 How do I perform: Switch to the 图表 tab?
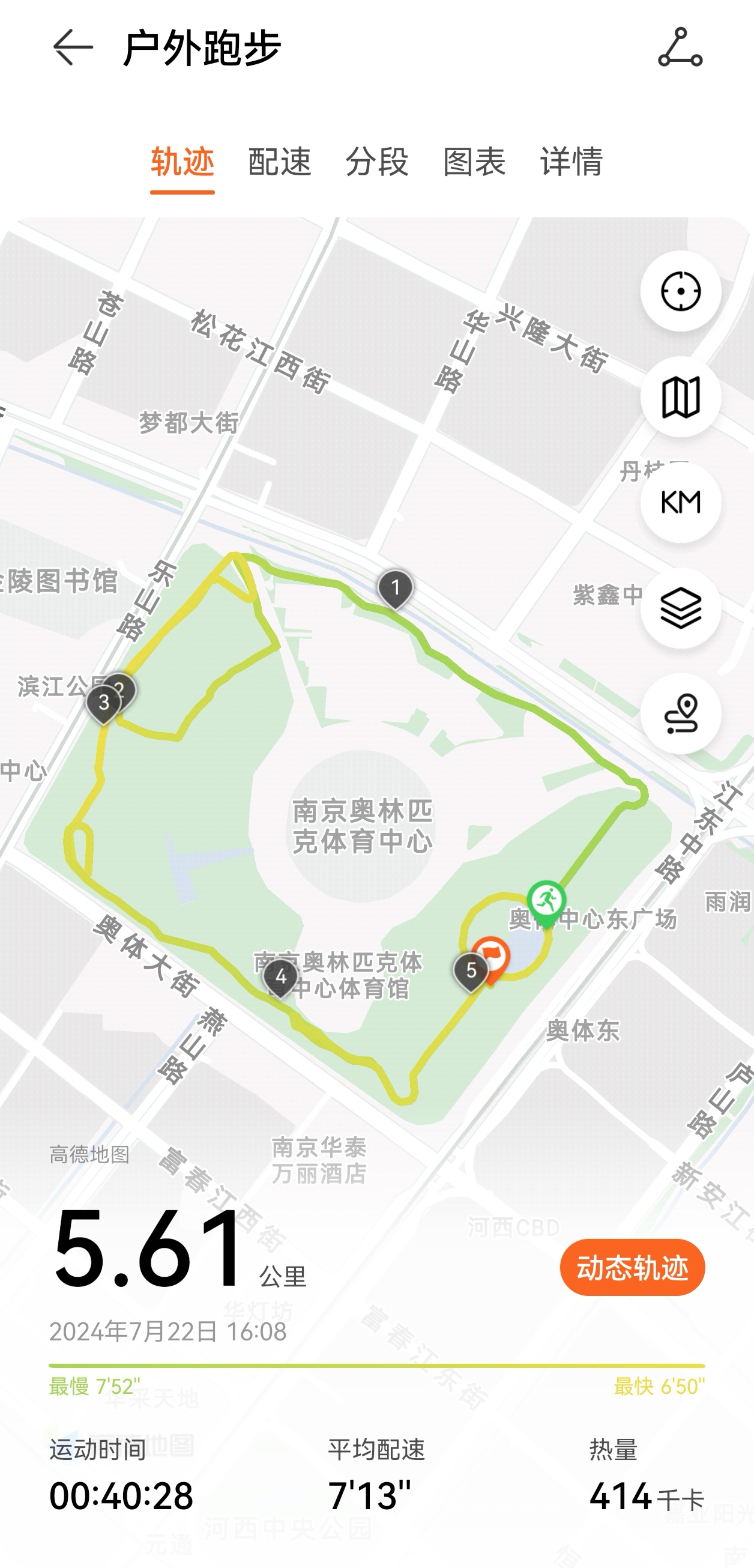pos(475,162)
